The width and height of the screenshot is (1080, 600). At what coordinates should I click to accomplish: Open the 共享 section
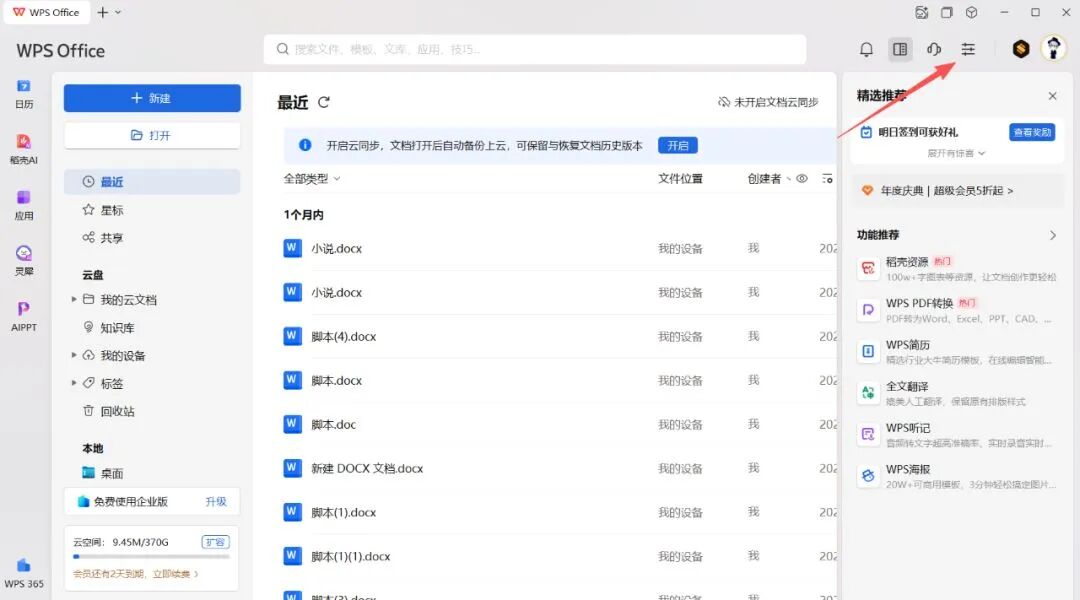(112, 238)
